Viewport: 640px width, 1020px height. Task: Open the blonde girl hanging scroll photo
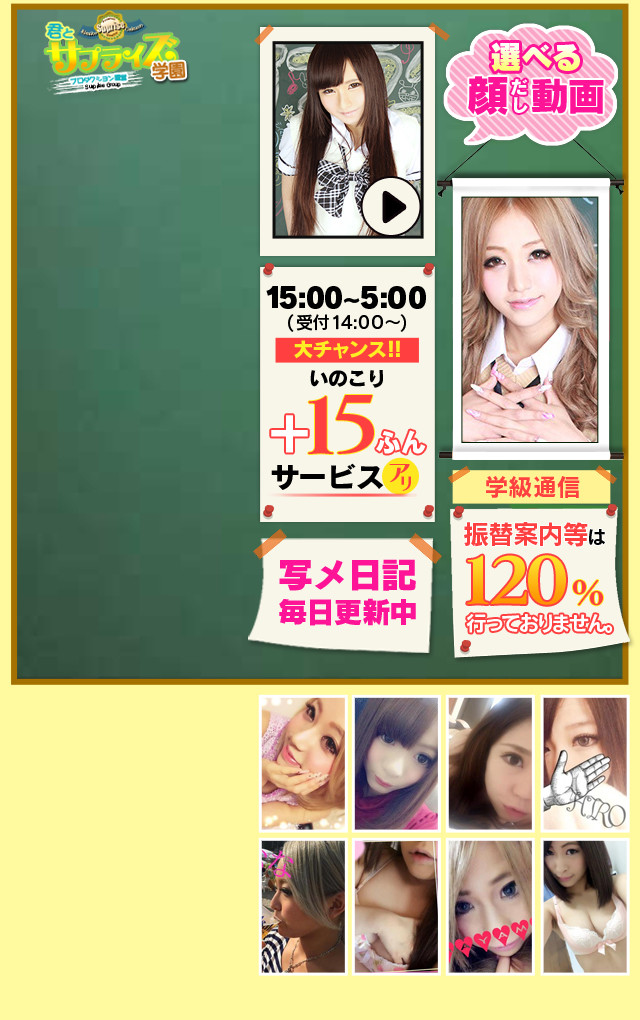coord(530,315)
